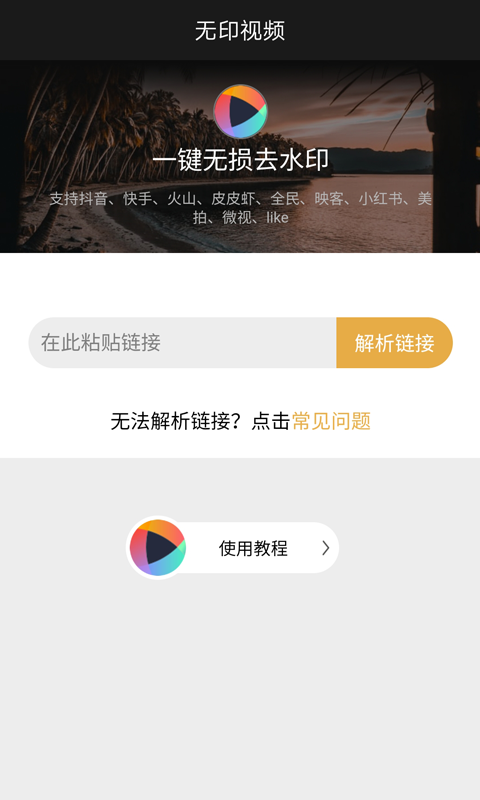480x800 pixels.
Task: Tap the paste link input field
Action: coord(182,342)
